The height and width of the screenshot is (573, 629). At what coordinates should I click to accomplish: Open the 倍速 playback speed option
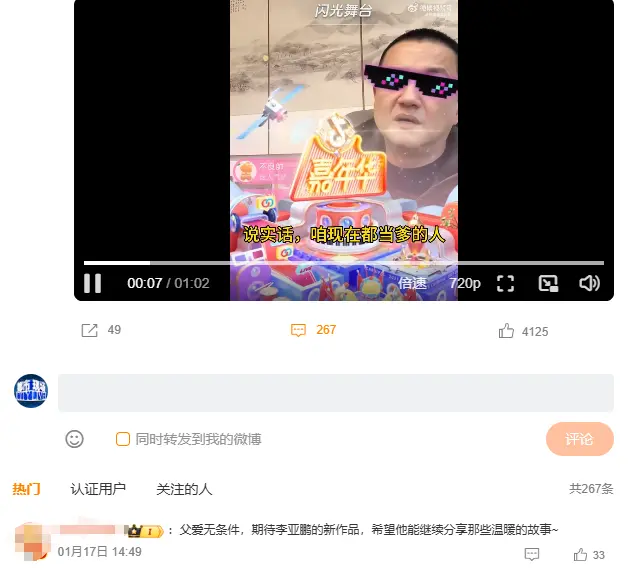412,283
